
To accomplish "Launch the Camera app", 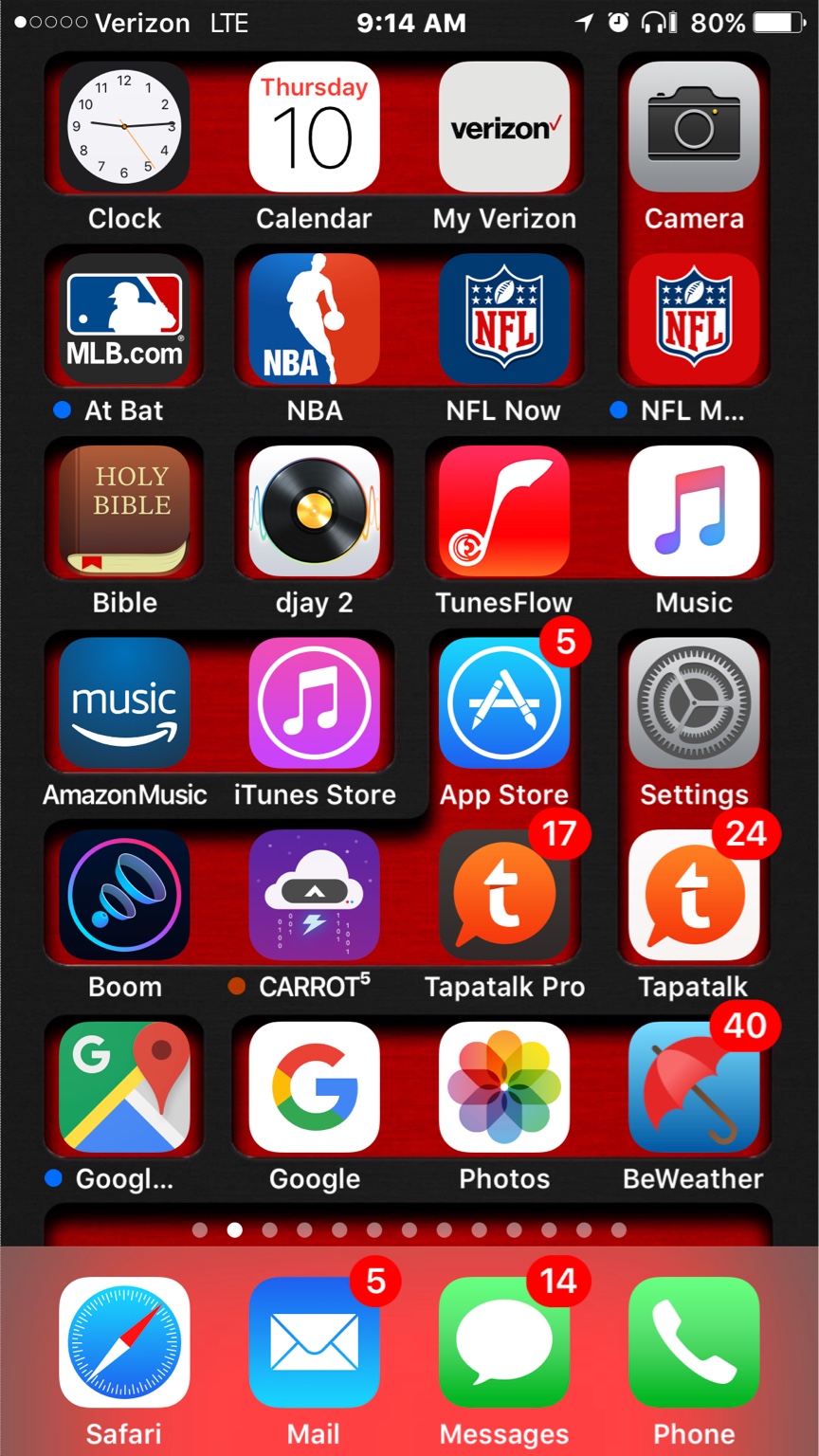I will point(693,127).
